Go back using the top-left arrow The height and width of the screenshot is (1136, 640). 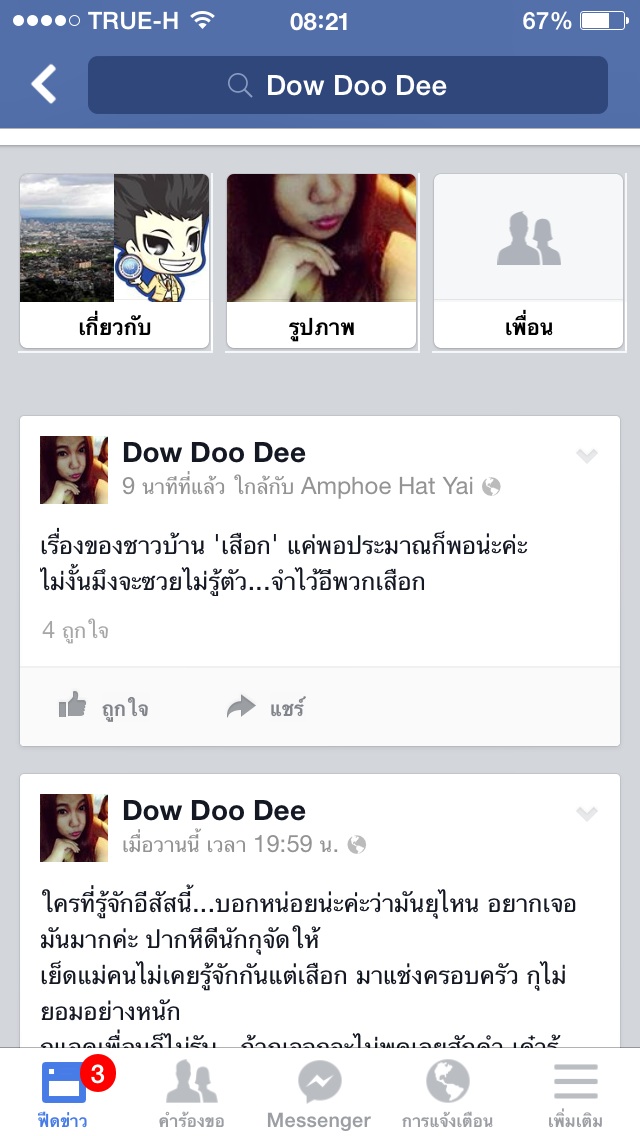tap(44, 85)
